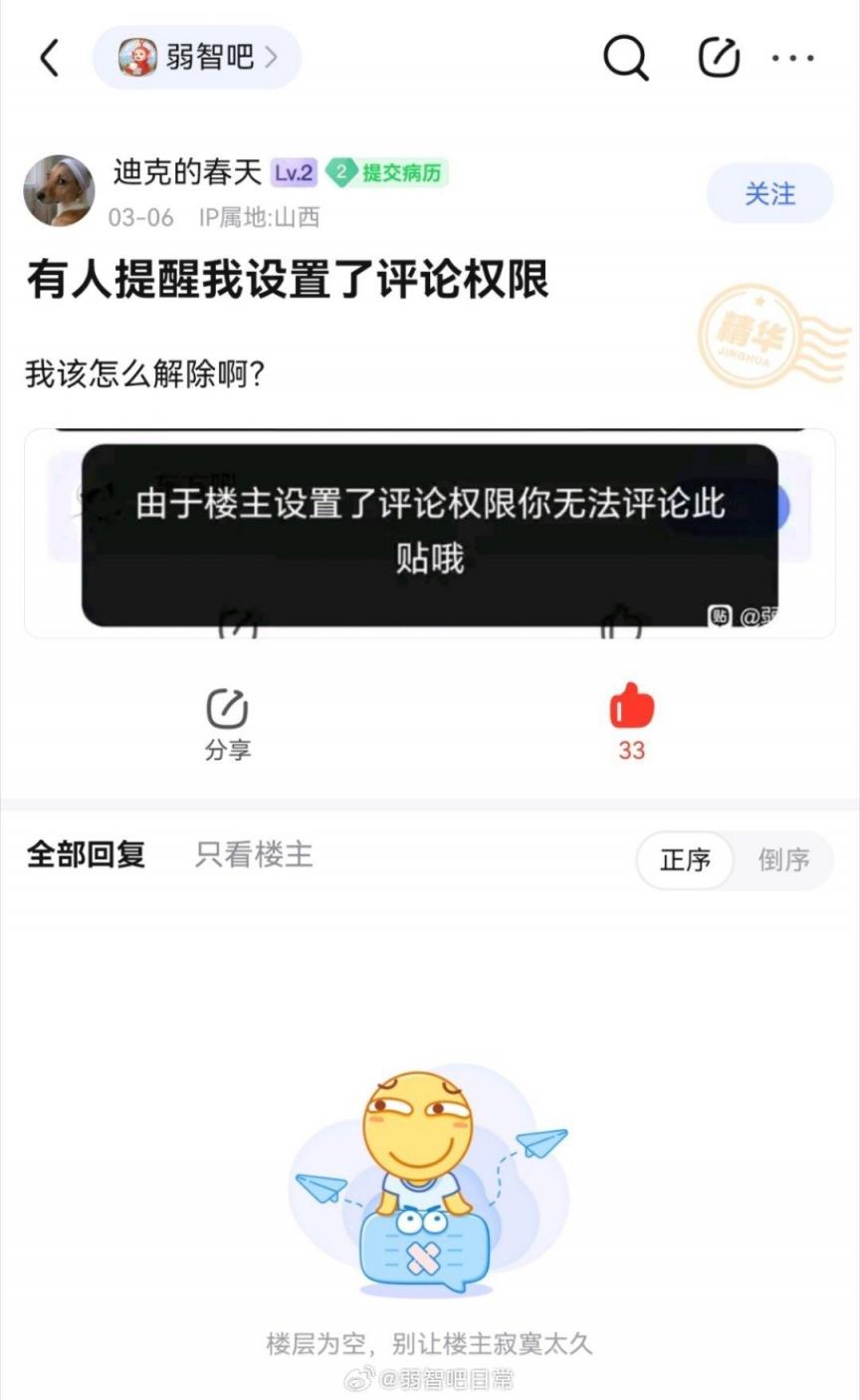The image size is (860, 1400).
Task: Open 迪克的春天's profile avatar
Action: pos(59,190)
